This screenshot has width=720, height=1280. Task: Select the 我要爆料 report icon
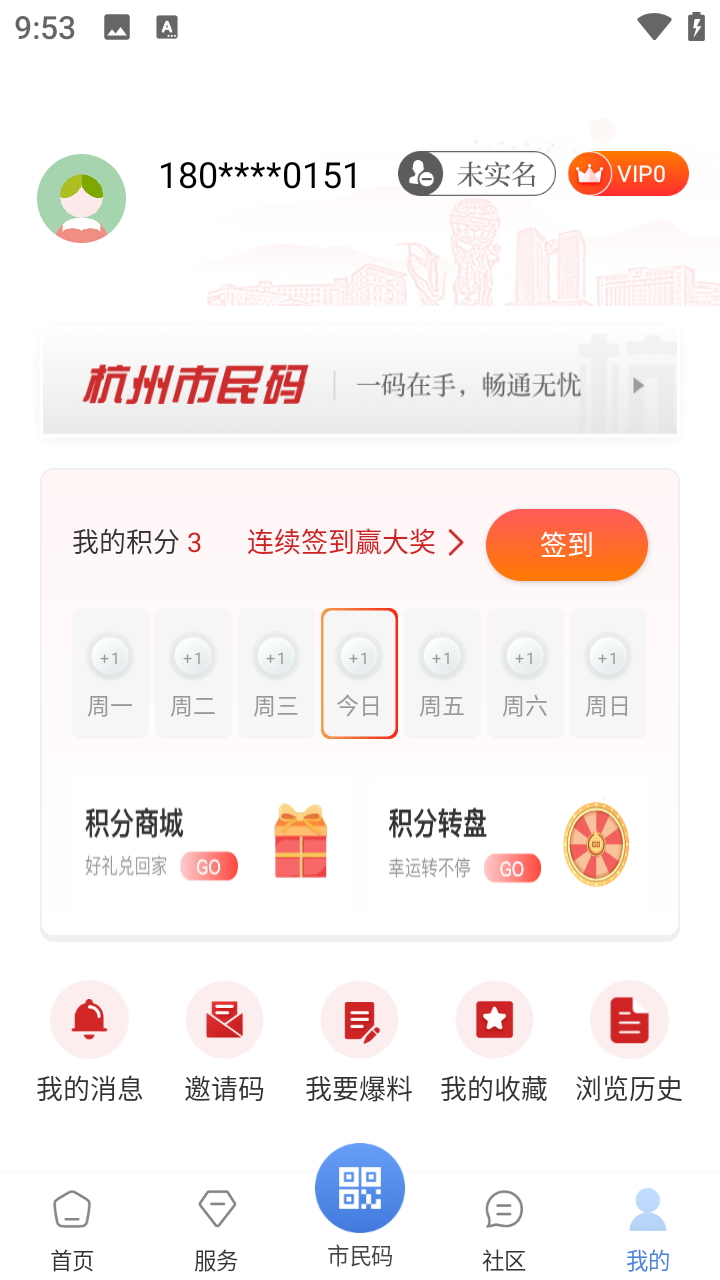[x=359, y=1019]
